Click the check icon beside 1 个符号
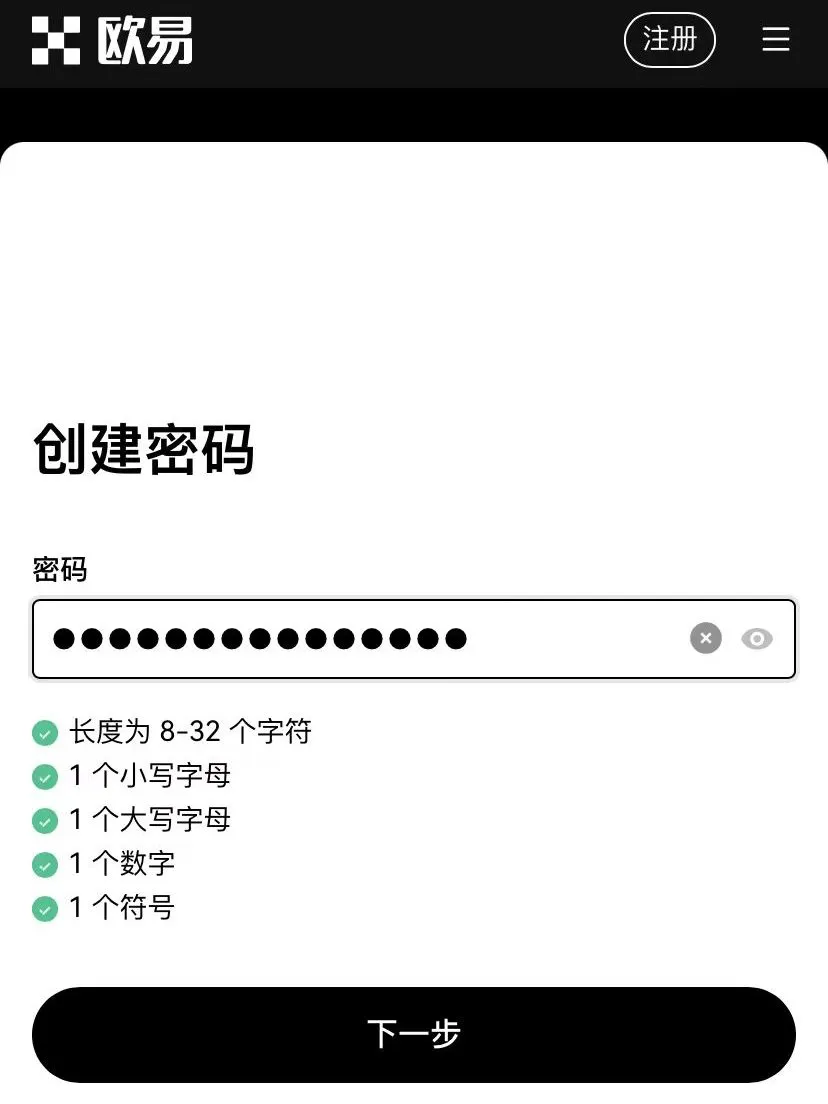The width and height of the screenshot is (828, 1104). tap(44, 909)
